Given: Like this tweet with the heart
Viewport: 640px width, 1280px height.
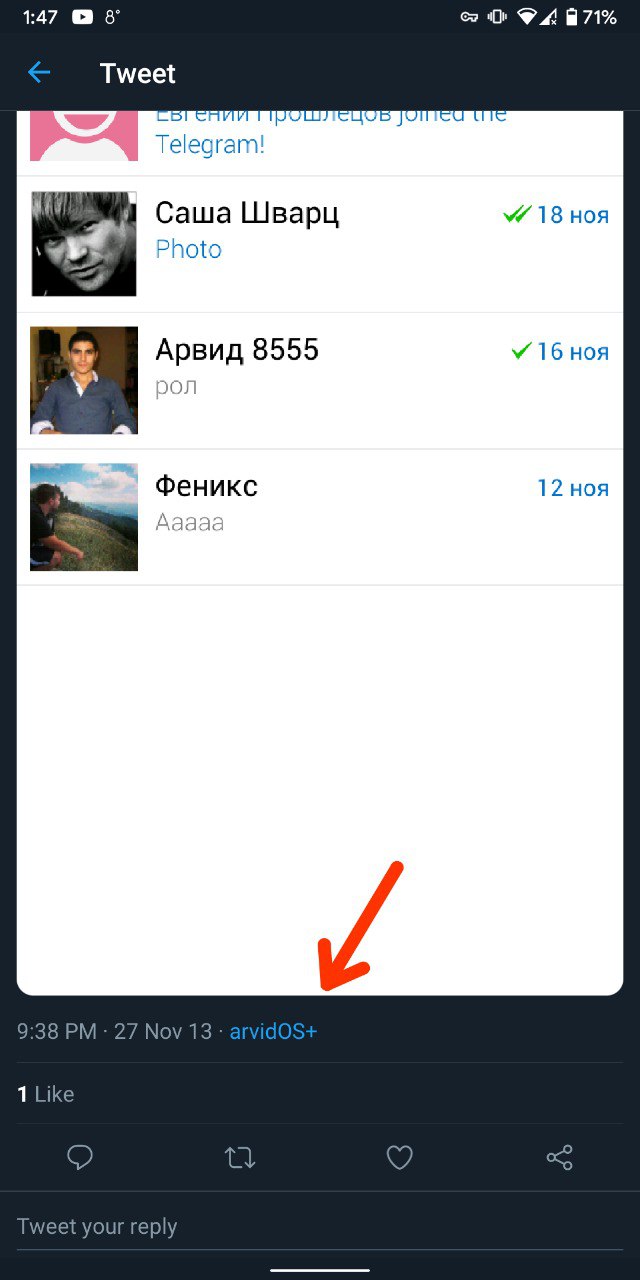Looking at the screenshot, I should click(400, 1158).
